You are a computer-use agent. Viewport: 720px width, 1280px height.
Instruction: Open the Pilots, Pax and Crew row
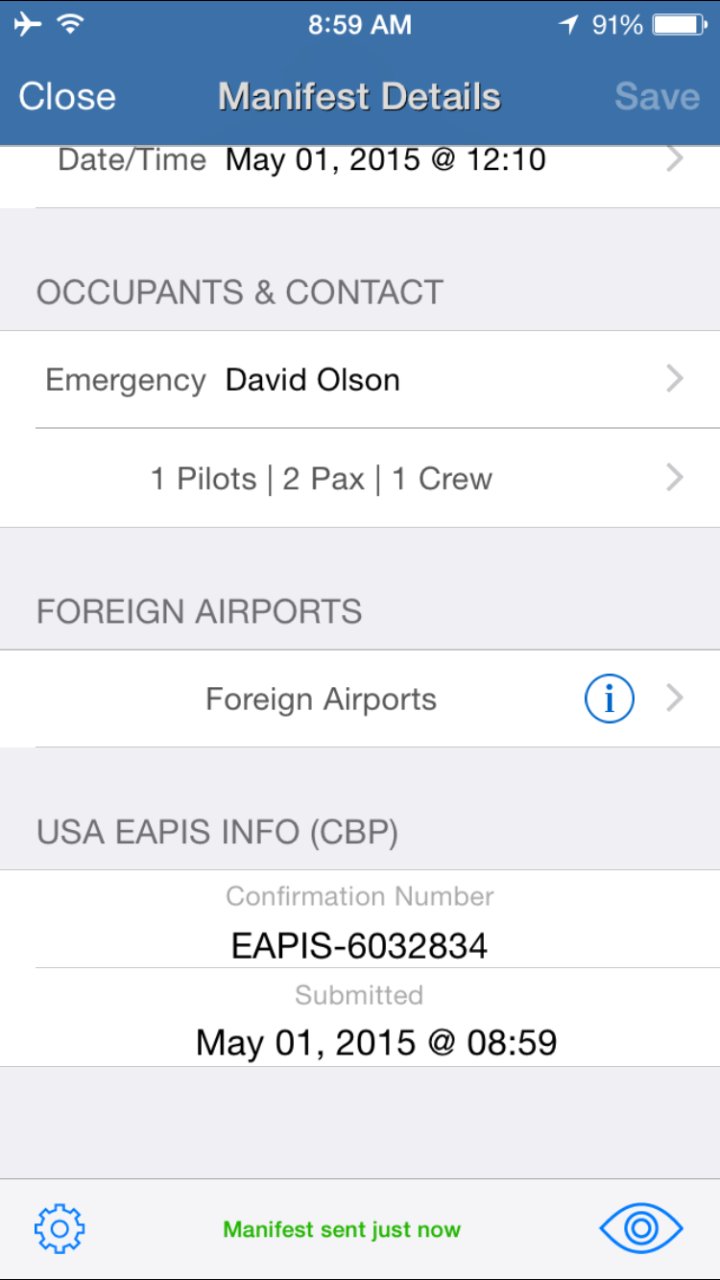[x=360, y=478]
